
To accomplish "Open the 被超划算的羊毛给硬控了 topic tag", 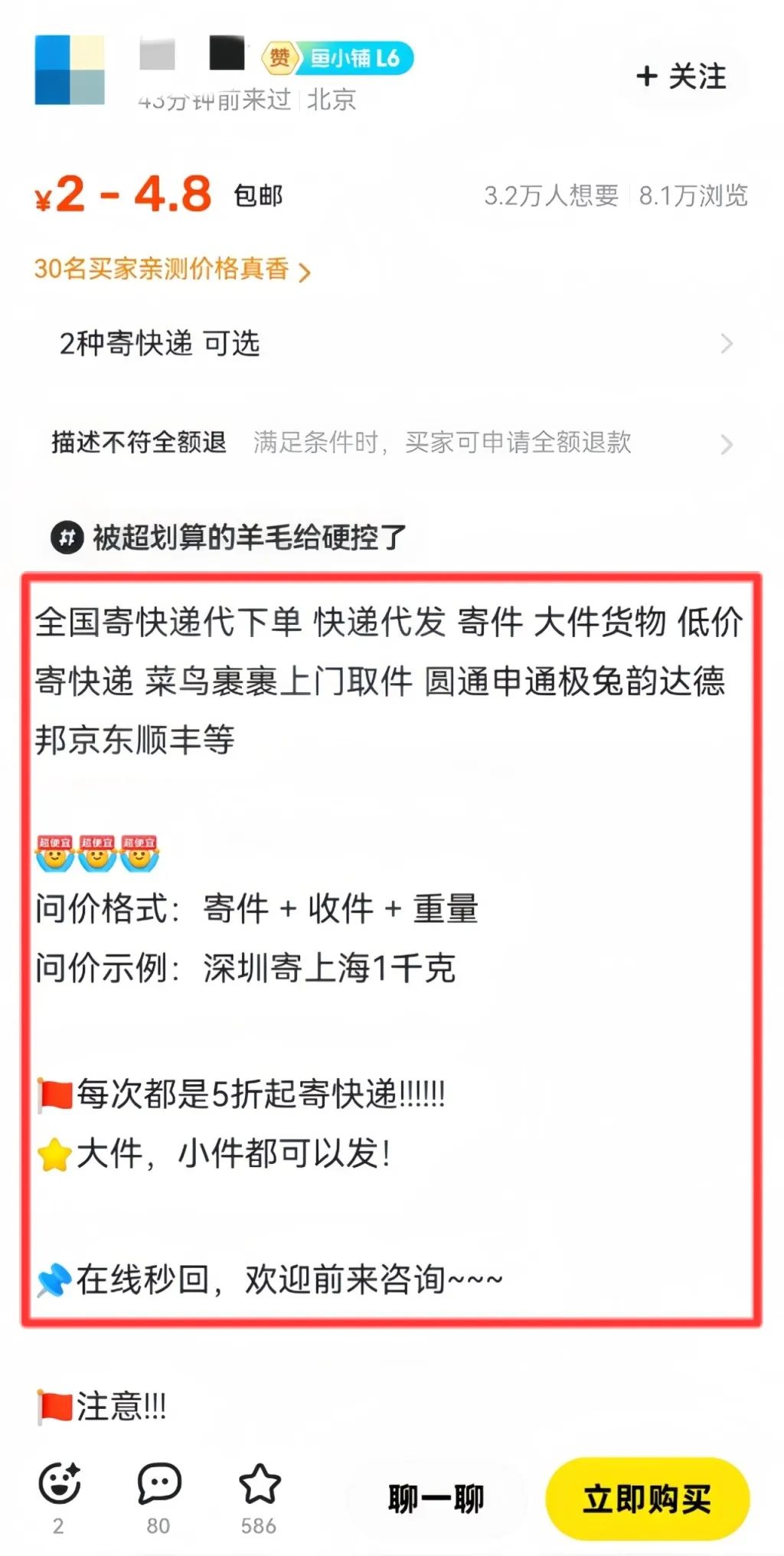I will (230, 538).
